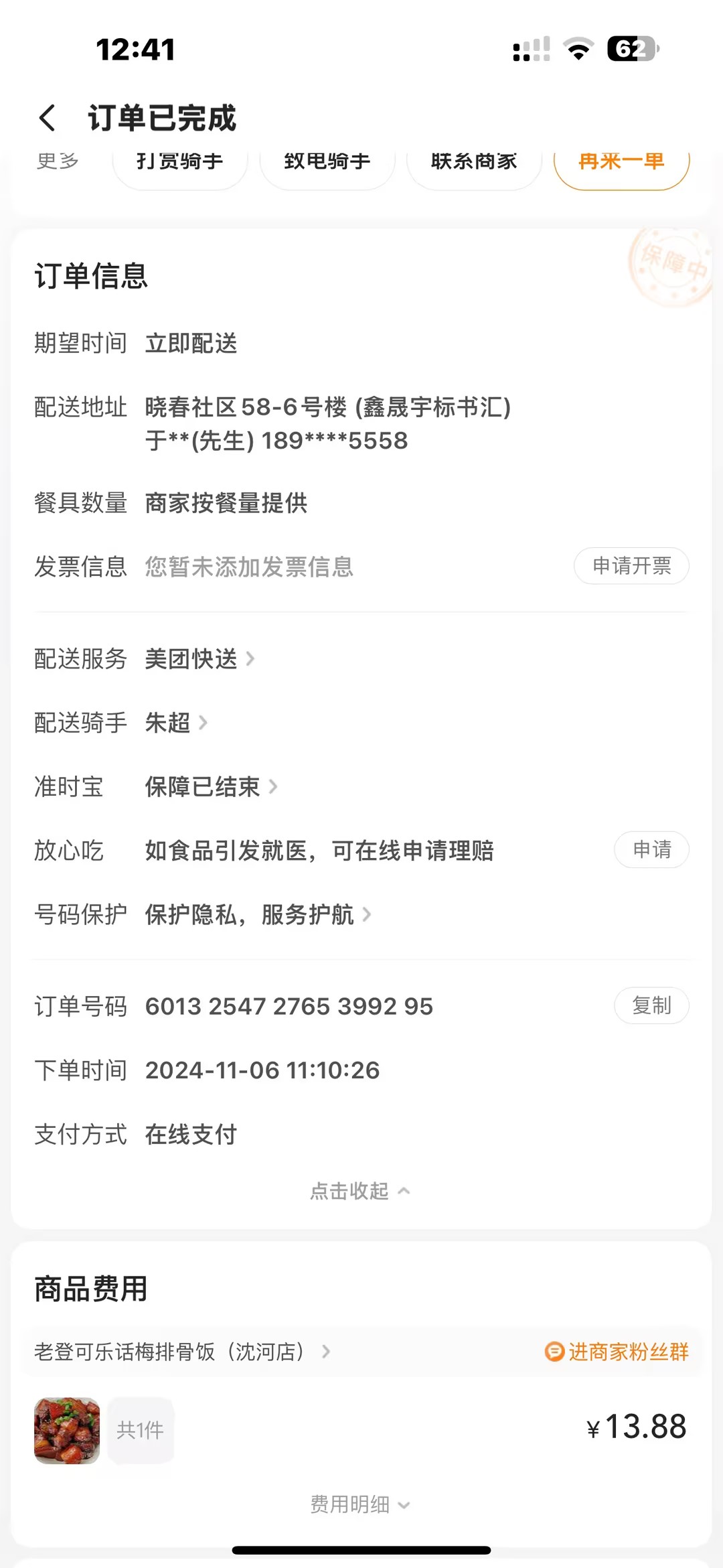Copy the order number with 复制

651,1005
